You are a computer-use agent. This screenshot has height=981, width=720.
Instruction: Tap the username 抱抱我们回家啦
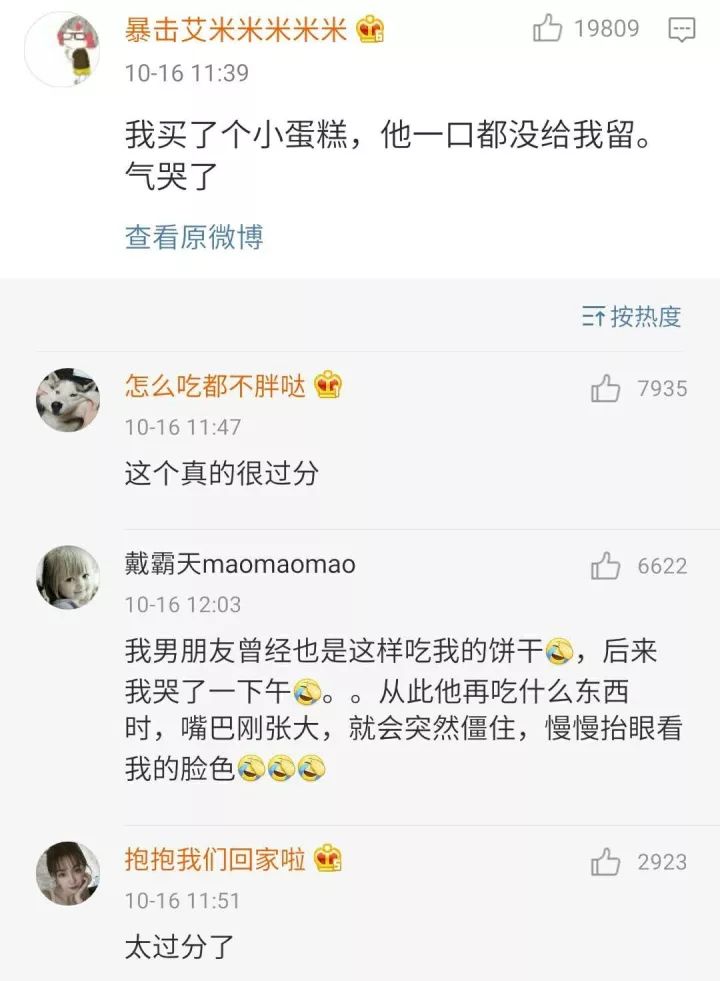(x=215, y=859)
